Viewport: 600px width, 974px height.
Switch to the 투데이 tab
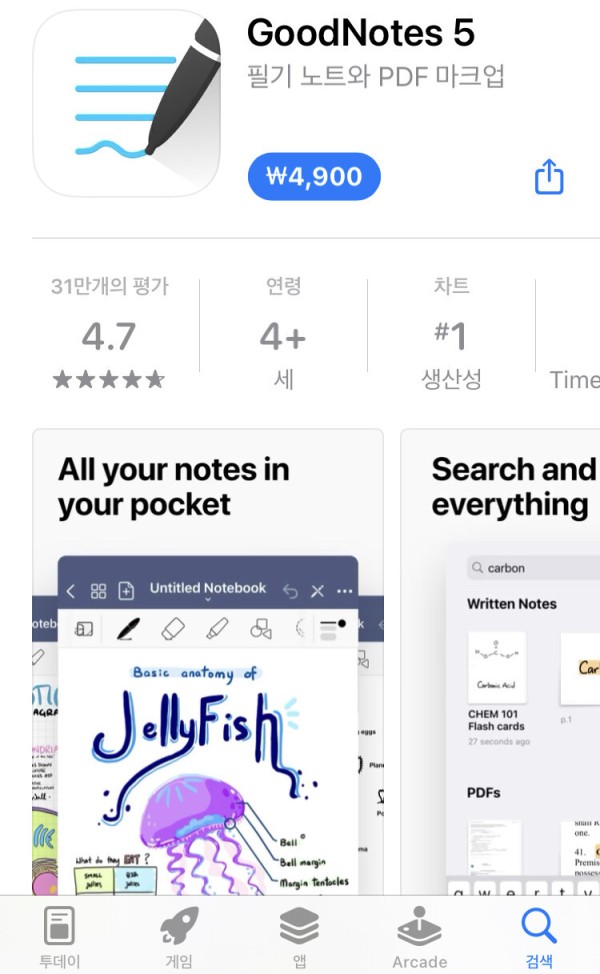(x=60, y=937)
